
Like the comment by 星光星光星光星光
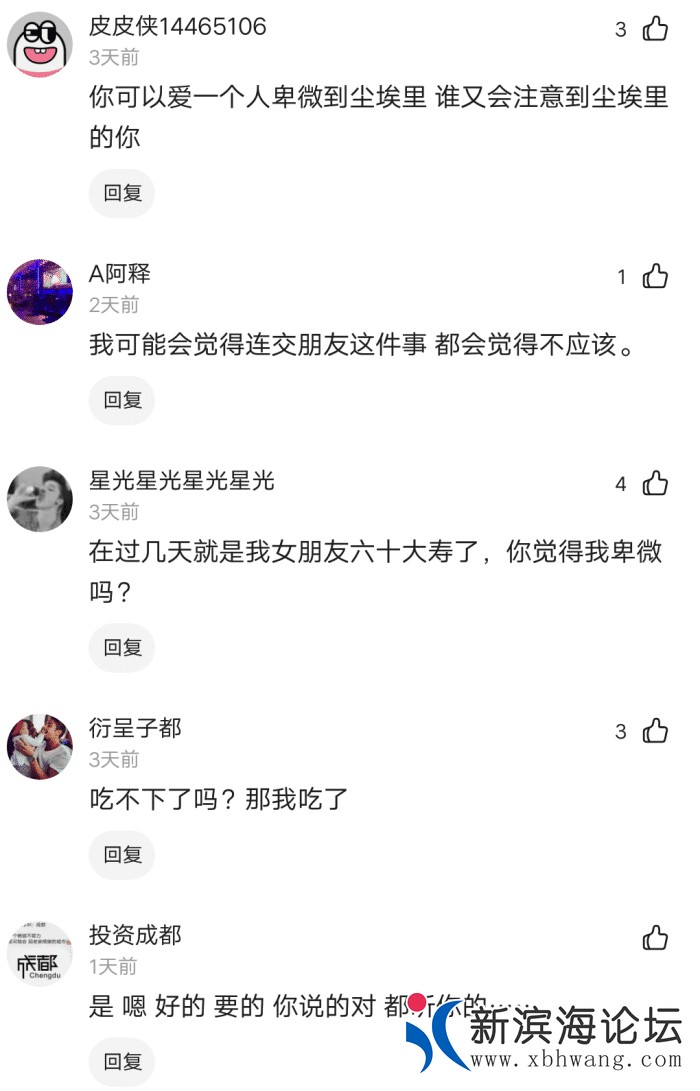click(x=655, y=484)
